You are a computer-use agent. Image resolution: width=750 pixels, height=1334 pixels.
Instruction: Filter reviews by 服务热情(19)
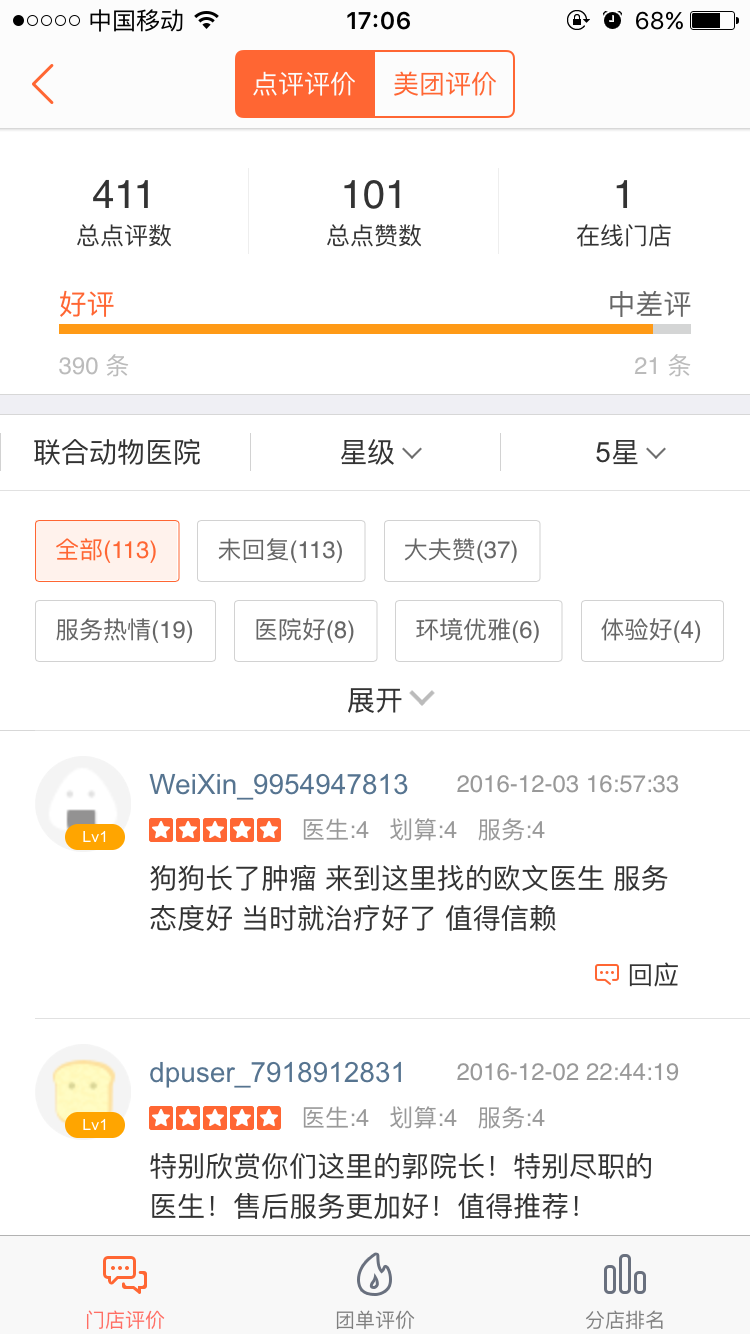pyautogui.click(x=125, y=630)
